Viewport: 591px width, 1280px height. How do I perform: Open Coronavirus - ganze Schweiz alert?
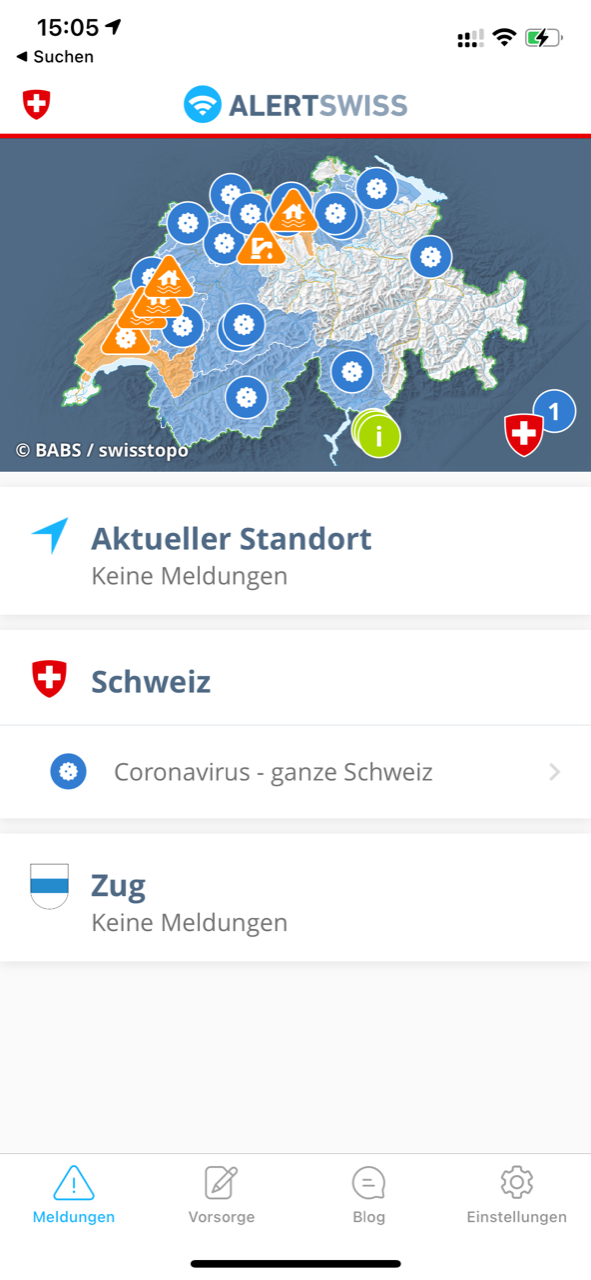[x=295, y=772]
